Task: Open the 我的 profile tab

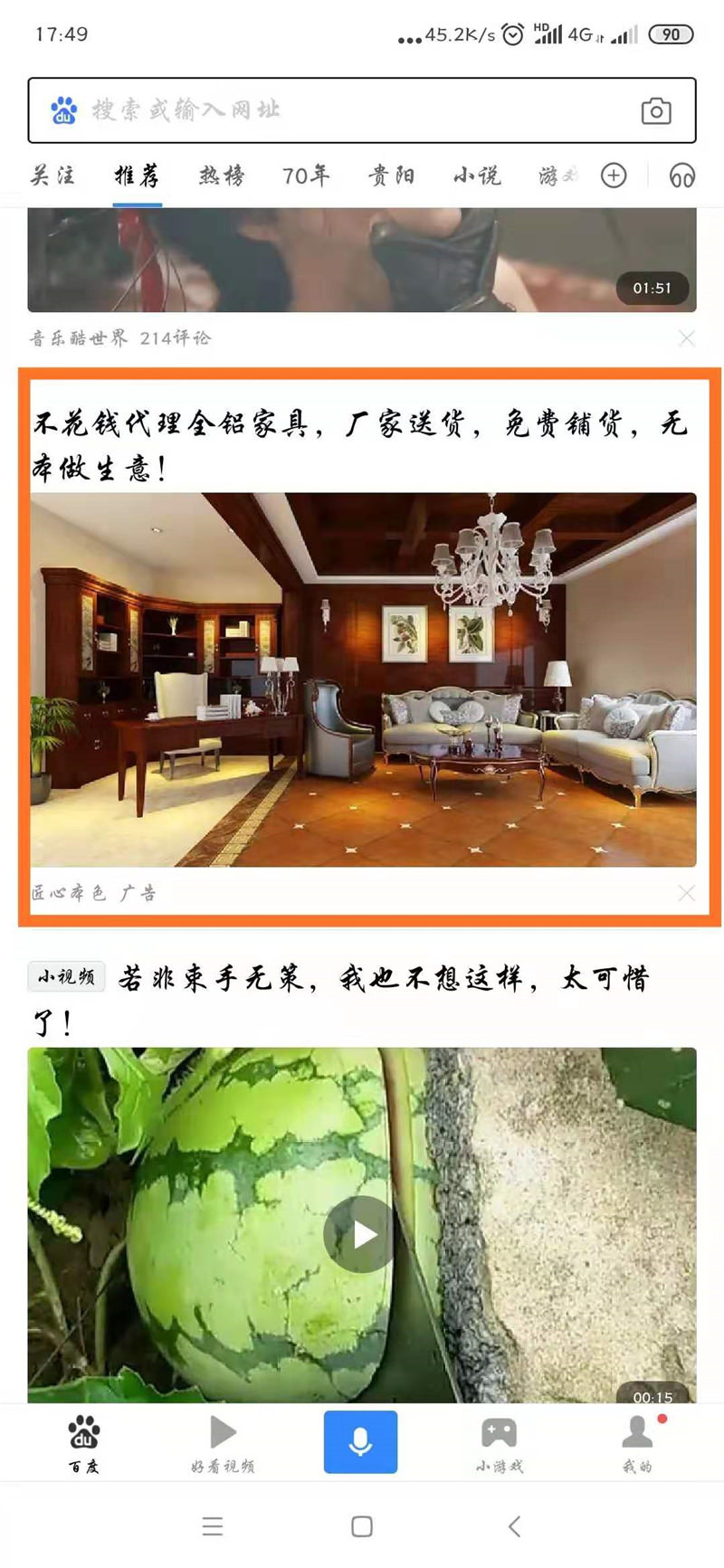Action: 637,1443
